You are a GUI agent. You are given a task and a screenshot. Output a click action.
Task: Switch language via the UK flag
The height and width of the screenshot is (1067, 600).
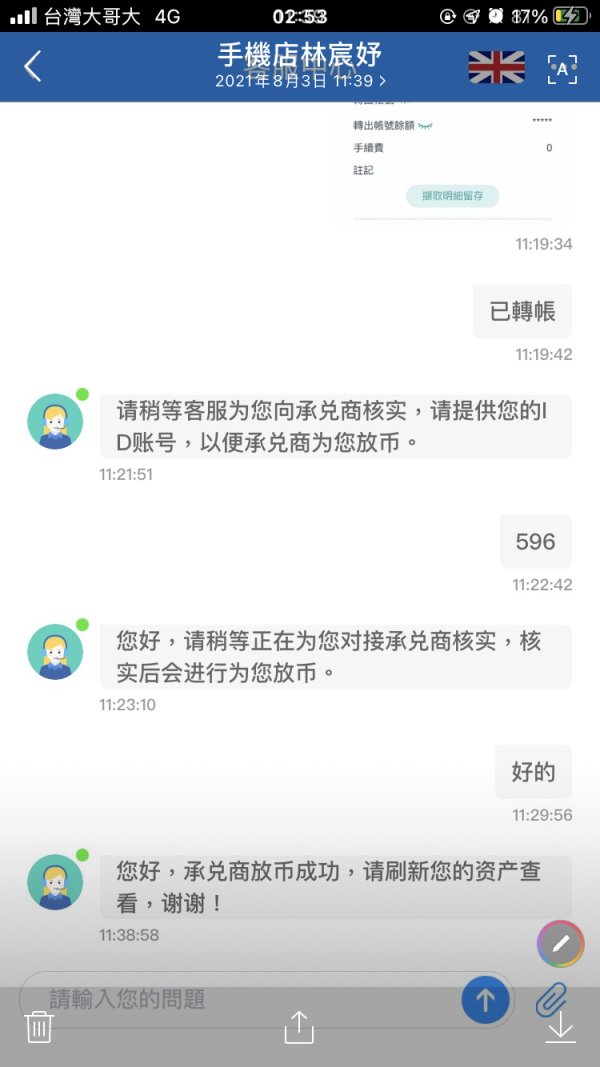click(x=497, y=67)
